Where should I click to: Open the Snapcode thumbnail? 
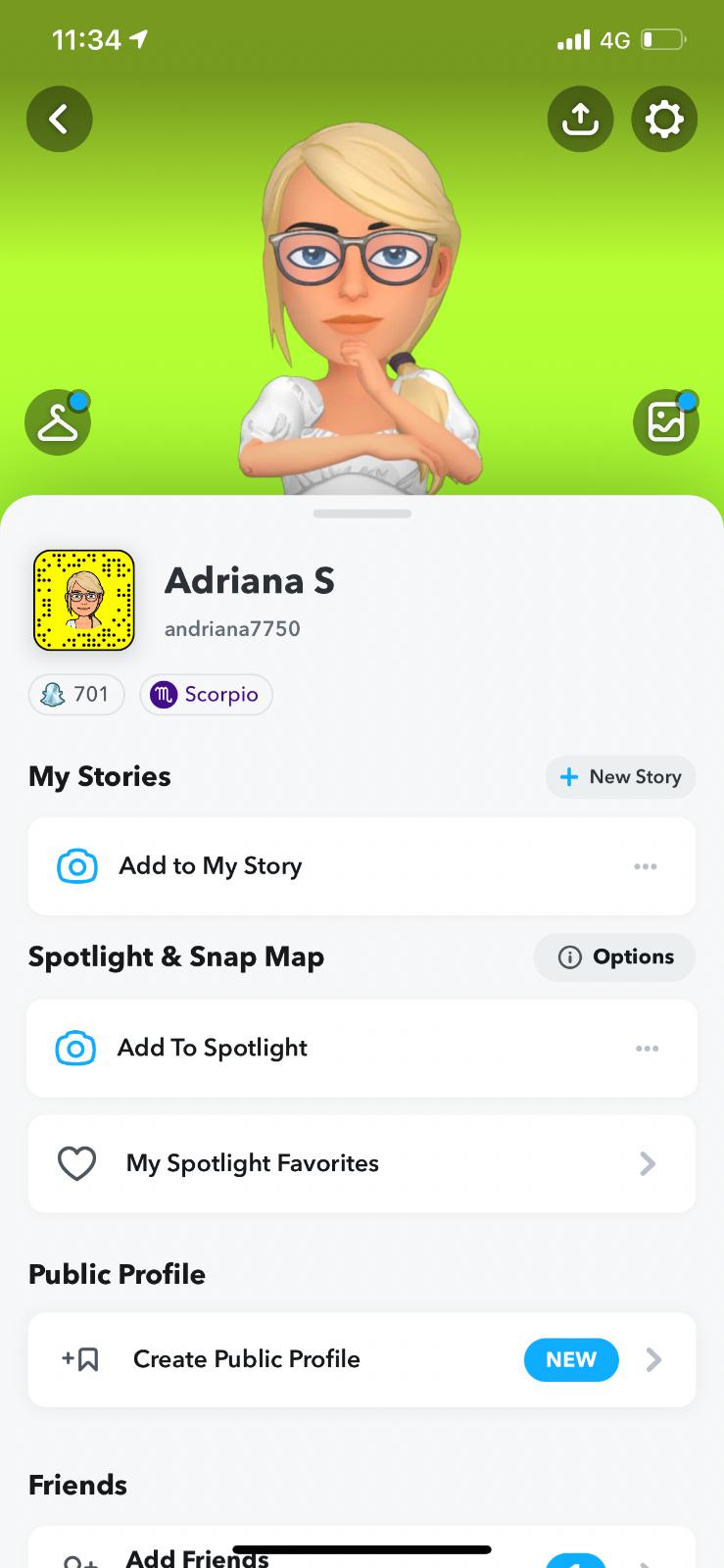click(x=84, y=601)
